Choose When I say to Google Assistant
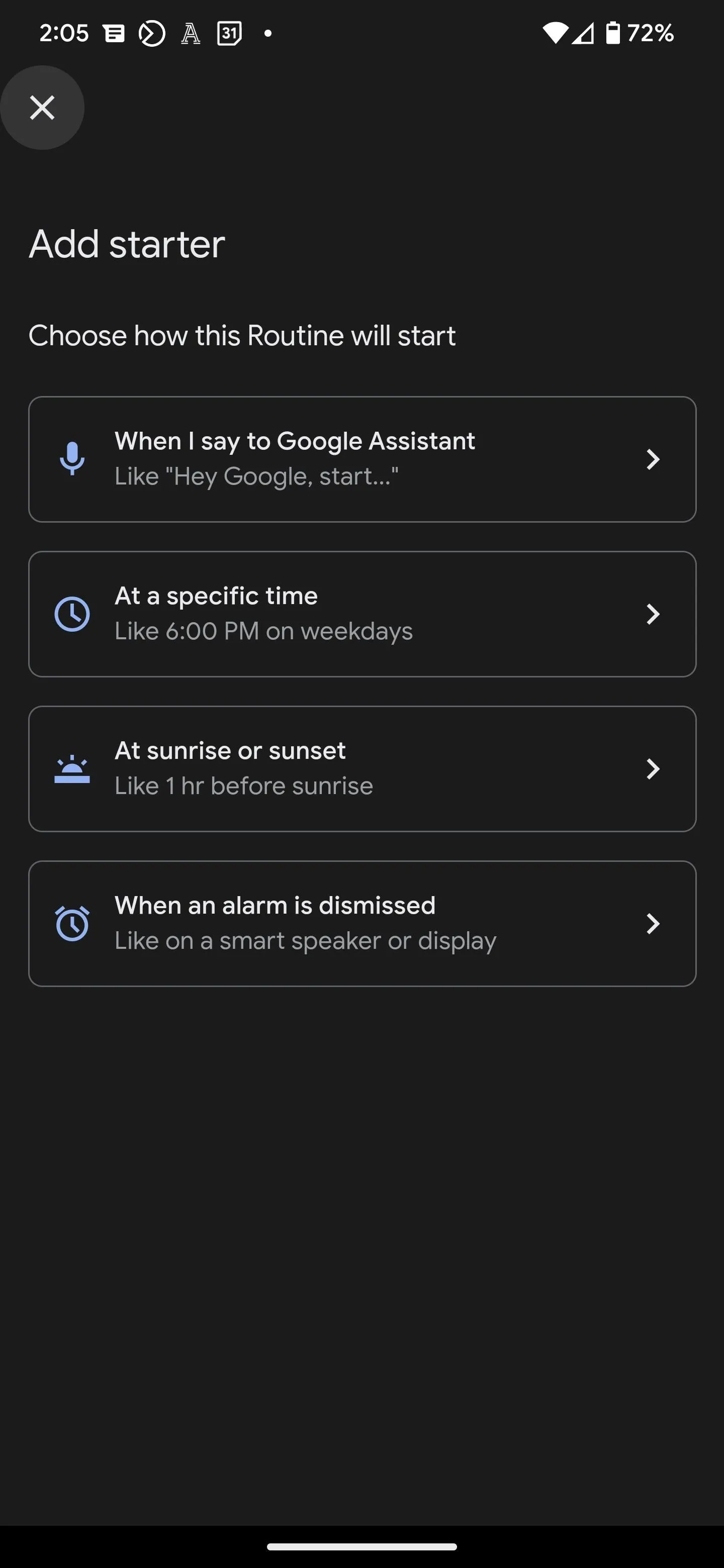Image resolution: width=724 pixels, height=1568 pixels. click(x=363, y=459)
